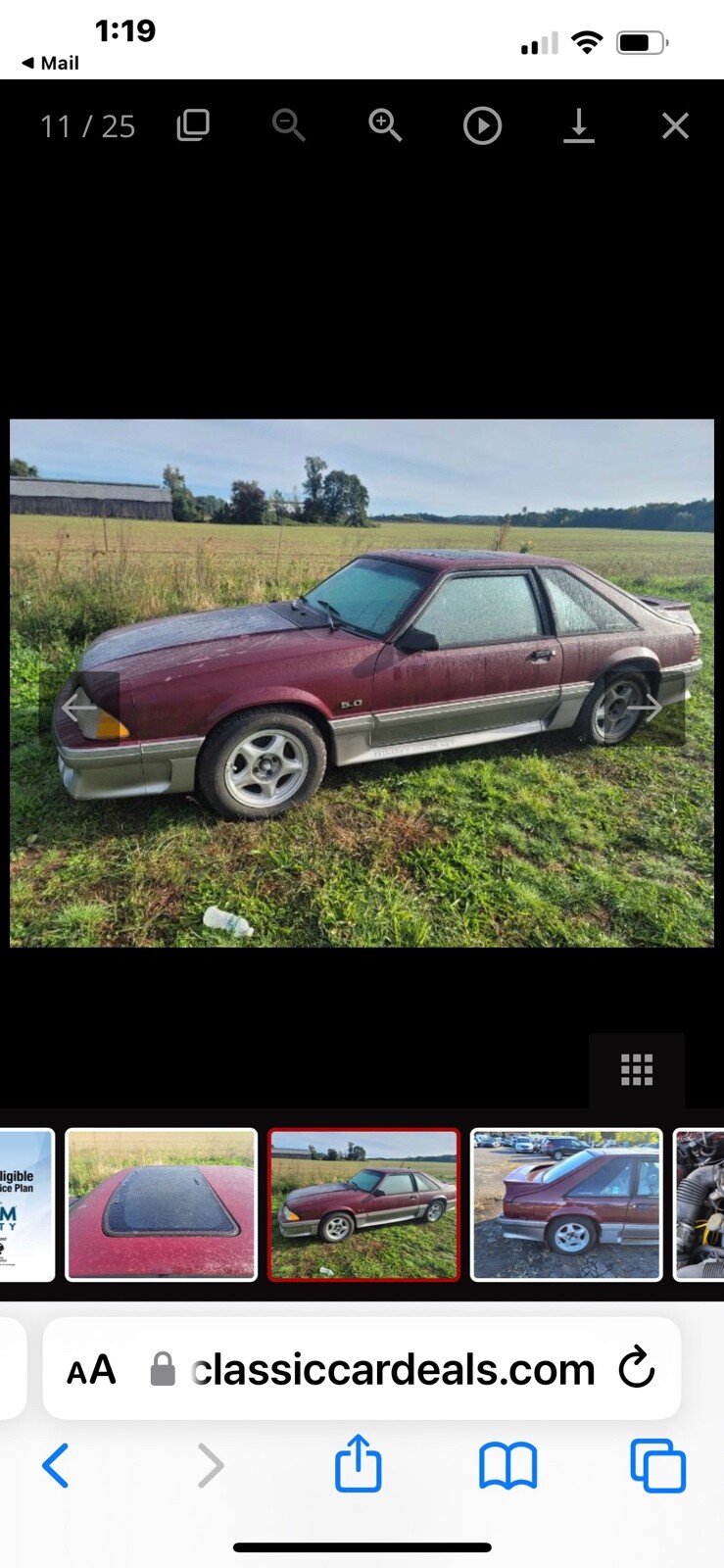Open Safari bookmarks
This screenshot has height=1568, width=724.
507,1466
